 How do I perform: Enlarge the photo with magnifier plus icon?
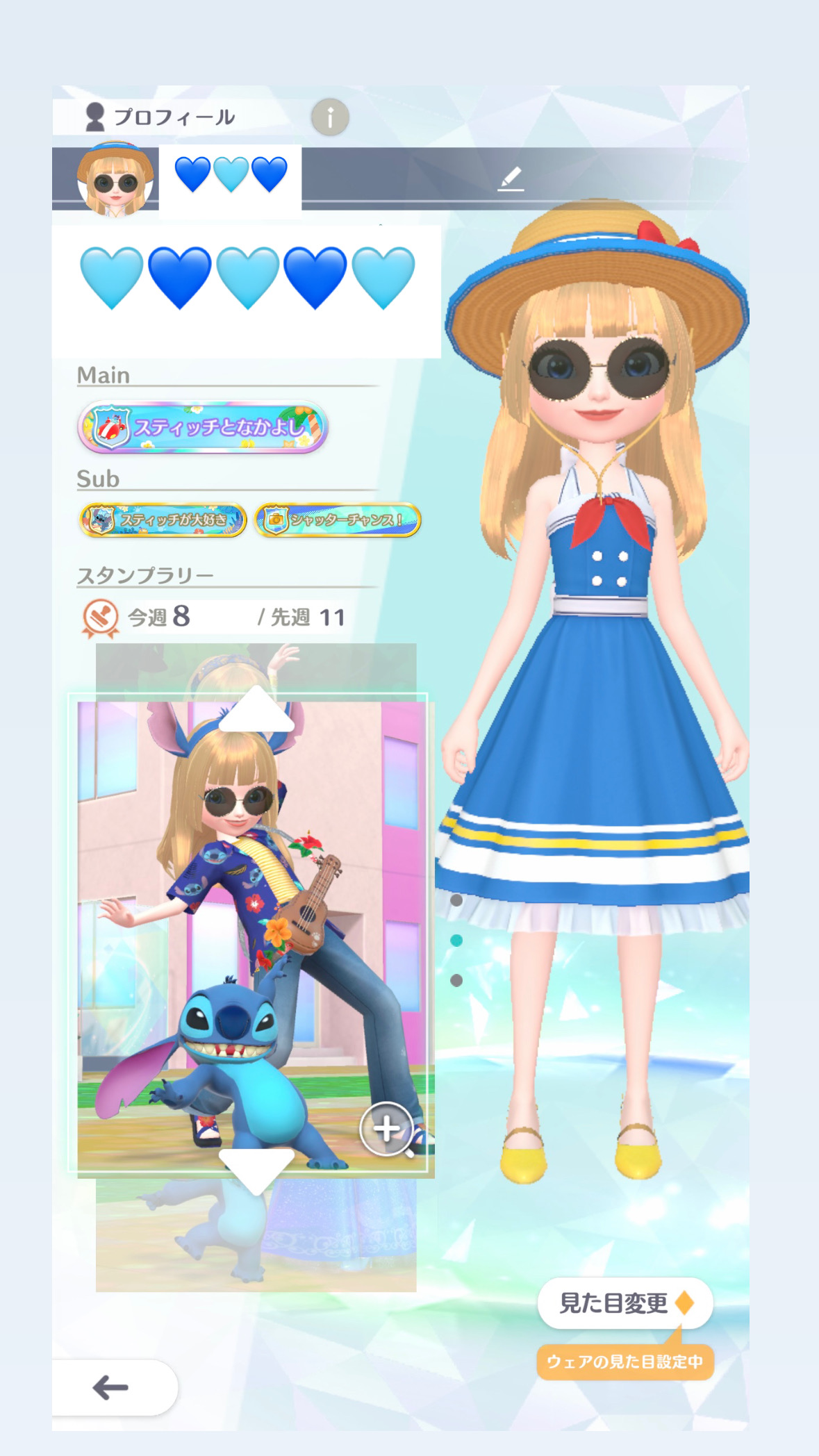point(388,1129)
